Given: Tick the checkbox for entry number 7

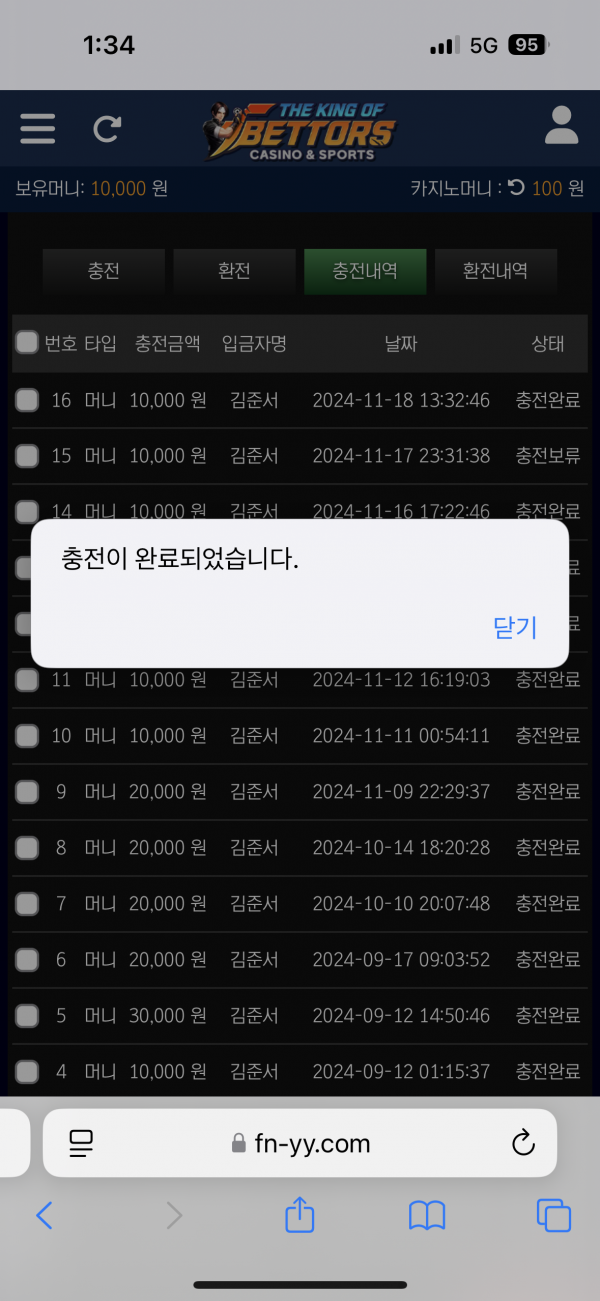Looking at the screenshot, I should tap(27, 904).
